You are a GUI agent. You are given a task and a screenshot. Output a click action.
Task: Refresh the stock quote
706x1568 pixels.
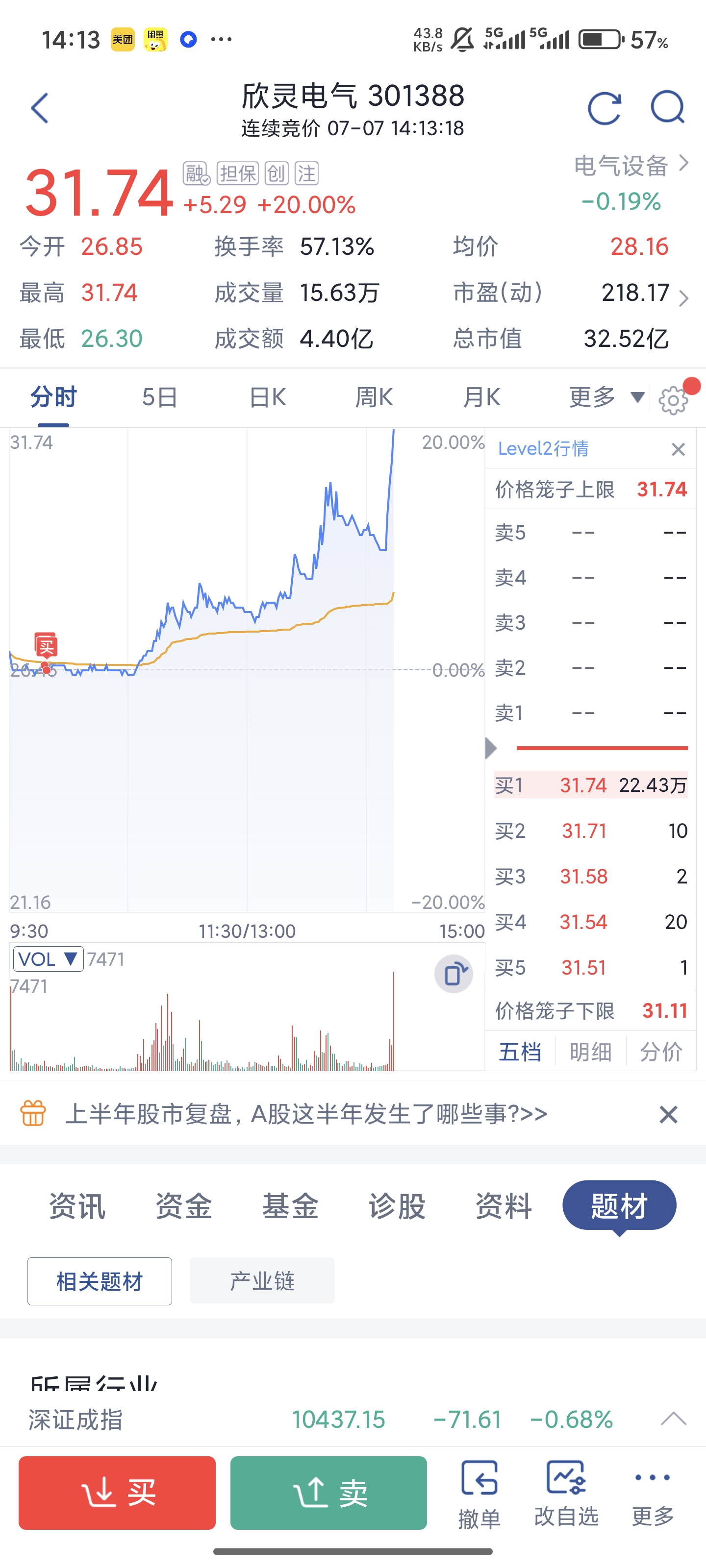coord(604,108)
